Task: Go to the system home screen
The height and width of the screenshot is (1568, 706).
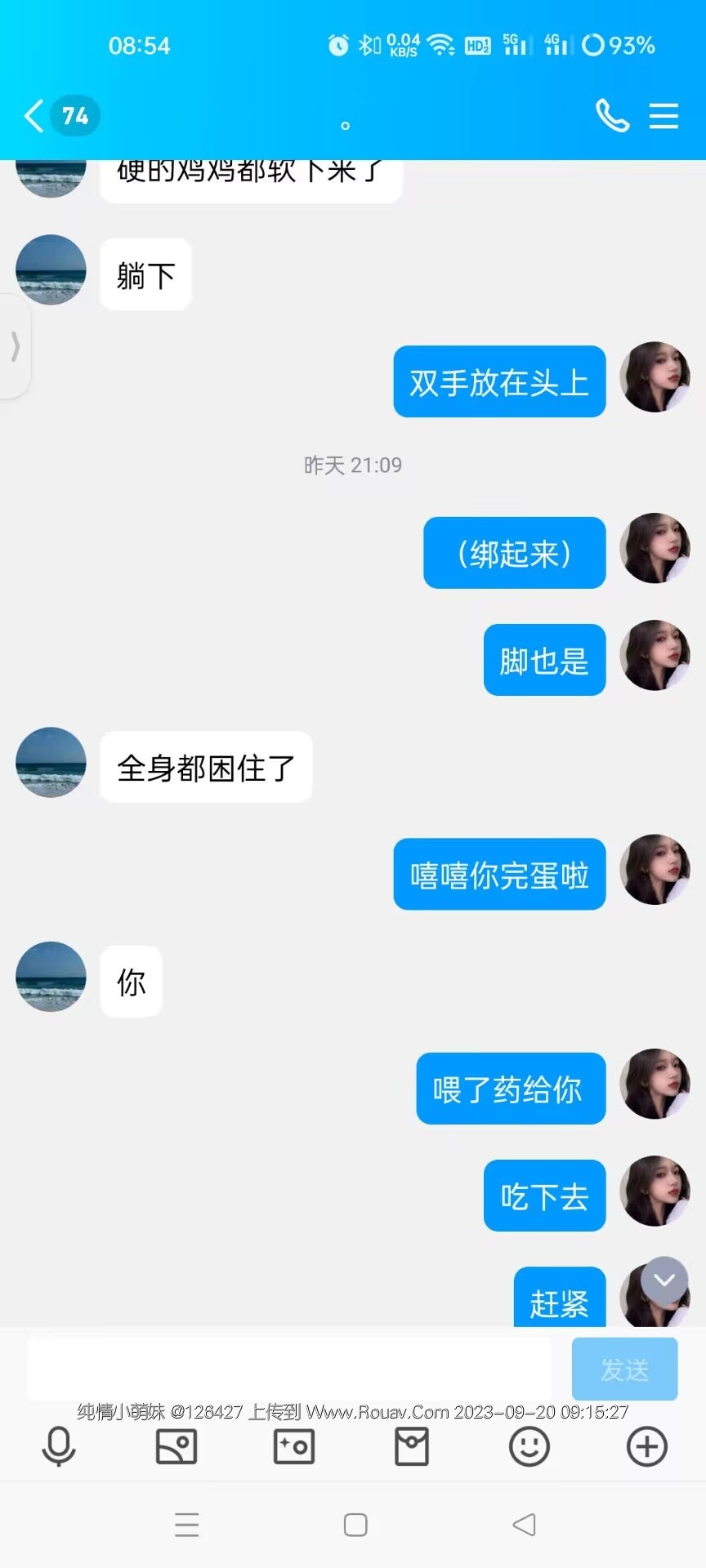Action: [x=355, y=1525]
